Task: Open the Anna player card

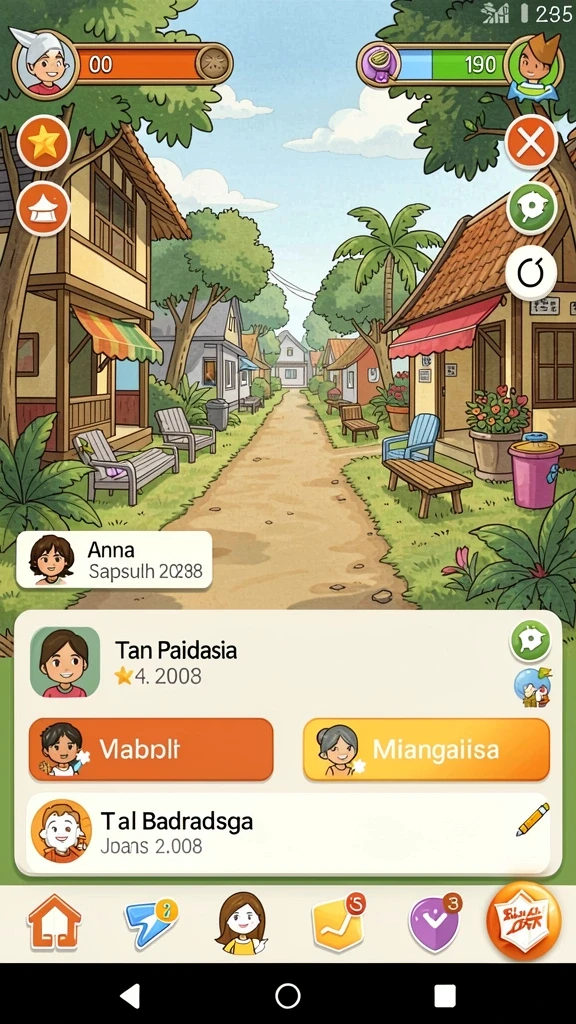Action: click(114, 560)
